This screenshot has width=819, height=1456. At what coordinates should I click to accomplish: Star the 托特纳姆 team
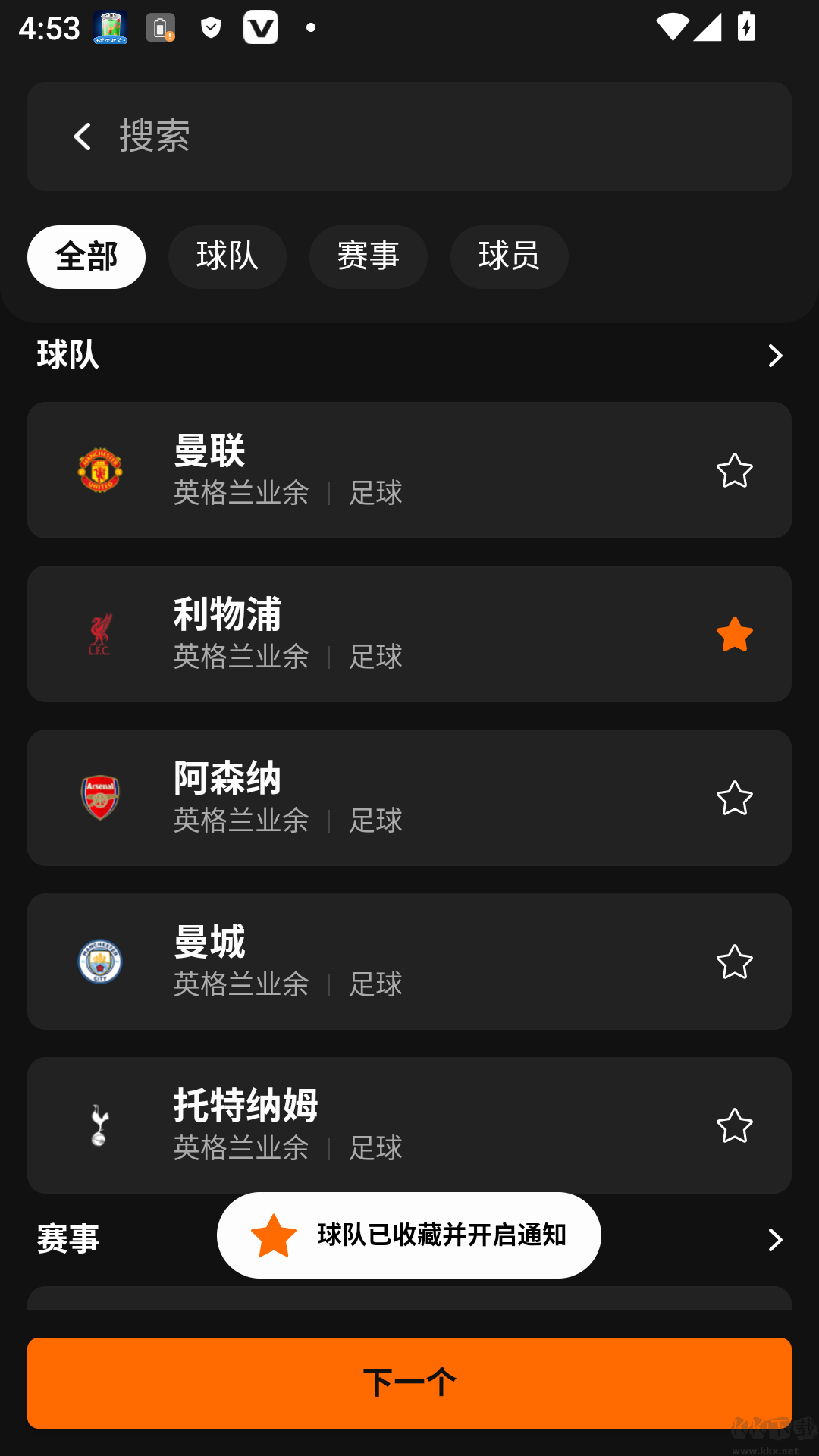coord(735,1125)
